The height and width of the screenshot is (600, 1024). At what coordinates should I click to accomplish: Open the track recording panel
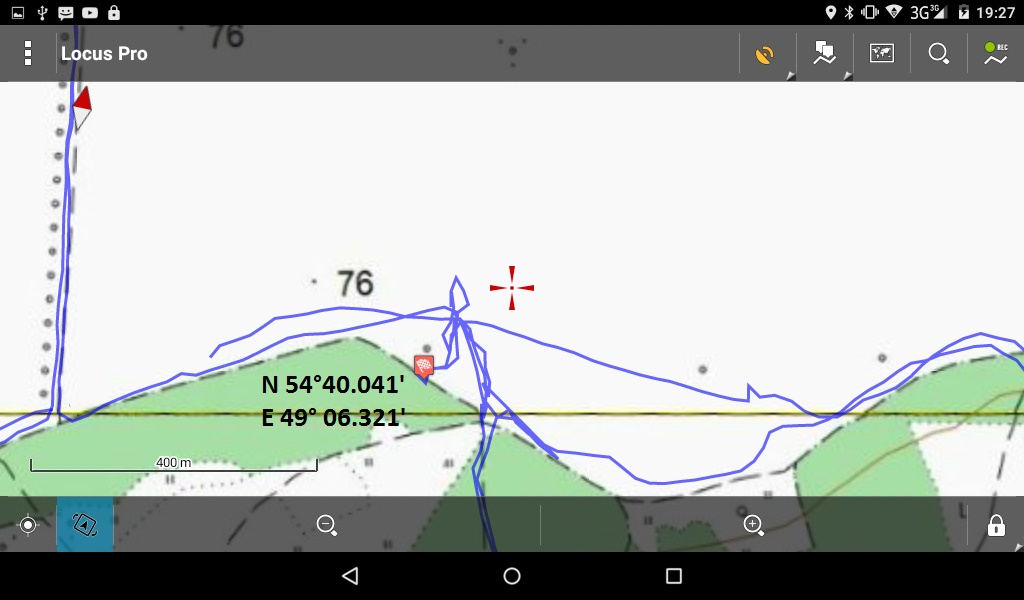[x=995, y=54]
